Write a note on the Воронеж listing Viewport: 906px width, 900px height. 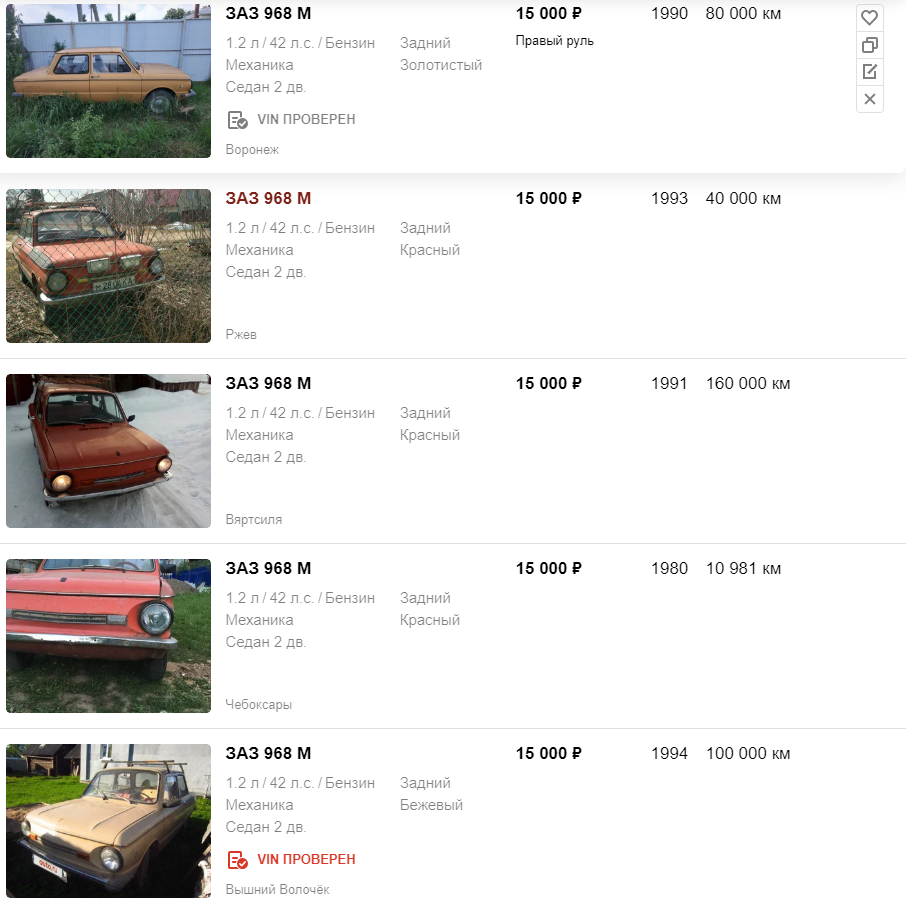(870, 72)
